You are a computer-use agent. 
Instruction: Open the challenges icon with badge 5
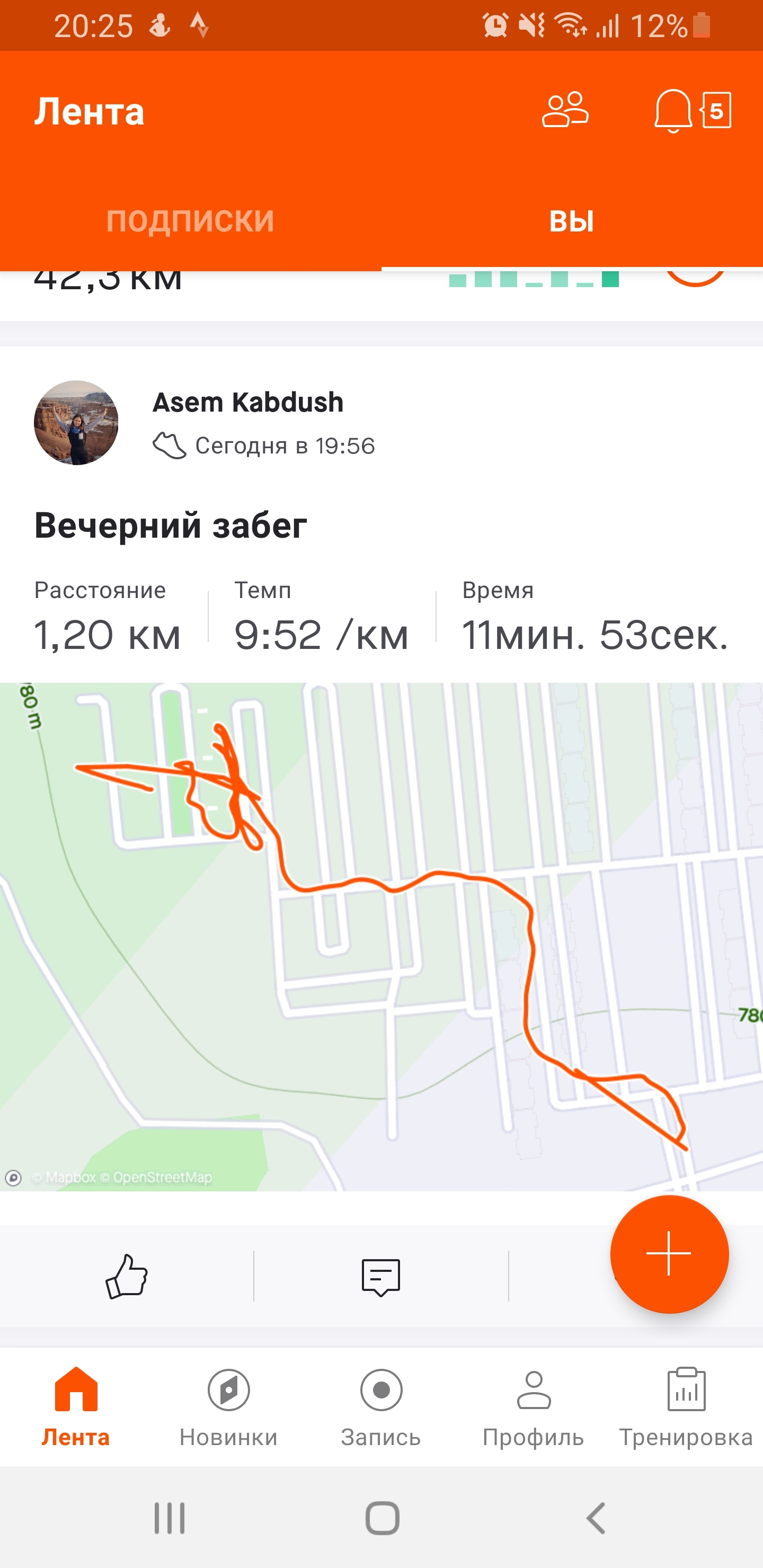tap(716, 110)
